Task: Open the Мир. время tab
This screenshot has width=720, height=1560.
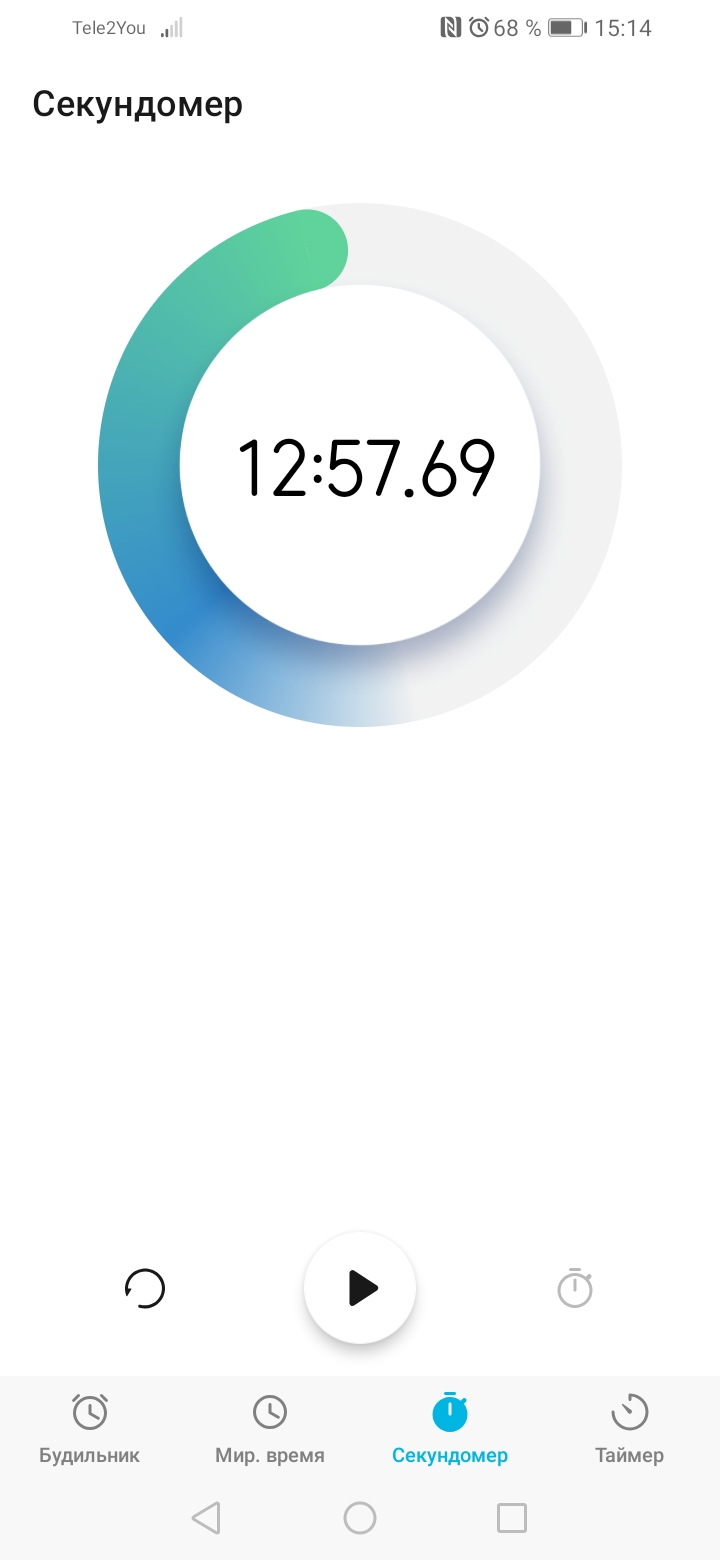Action: pos(270,1428)
